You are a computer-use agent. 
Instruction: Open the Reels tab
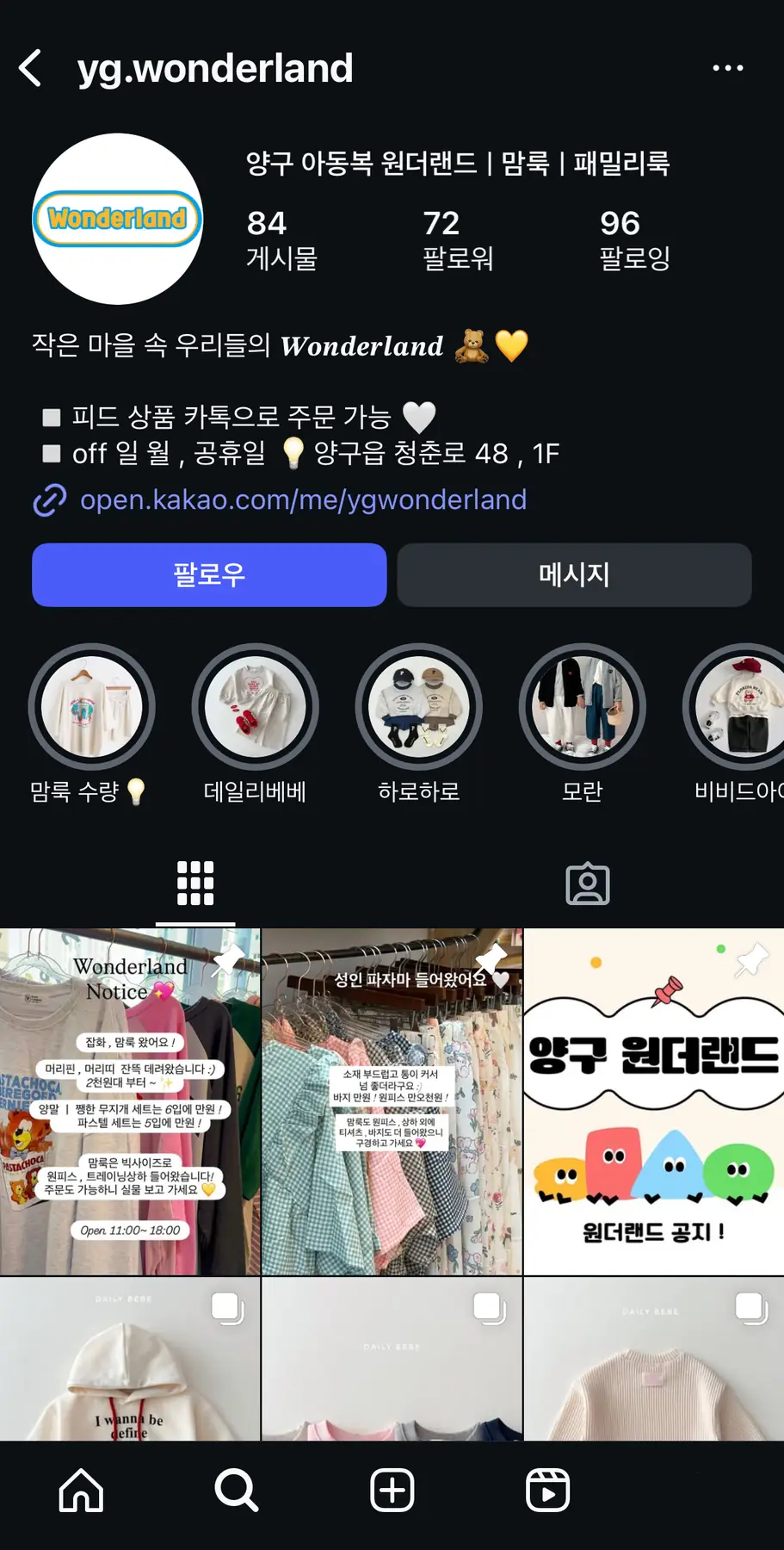[x=547, y=1491]
